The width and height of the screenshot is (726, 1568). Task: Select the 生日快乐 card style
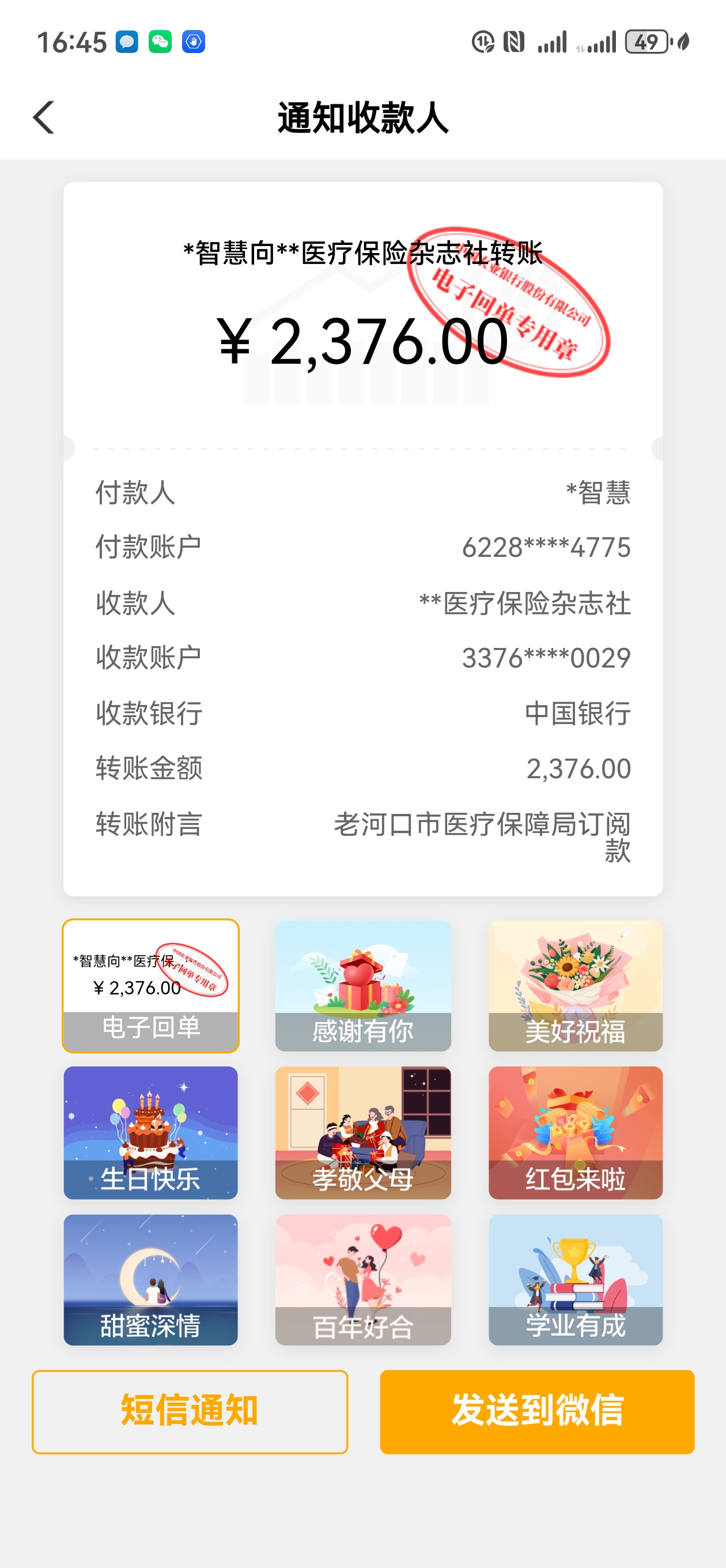150,1132
